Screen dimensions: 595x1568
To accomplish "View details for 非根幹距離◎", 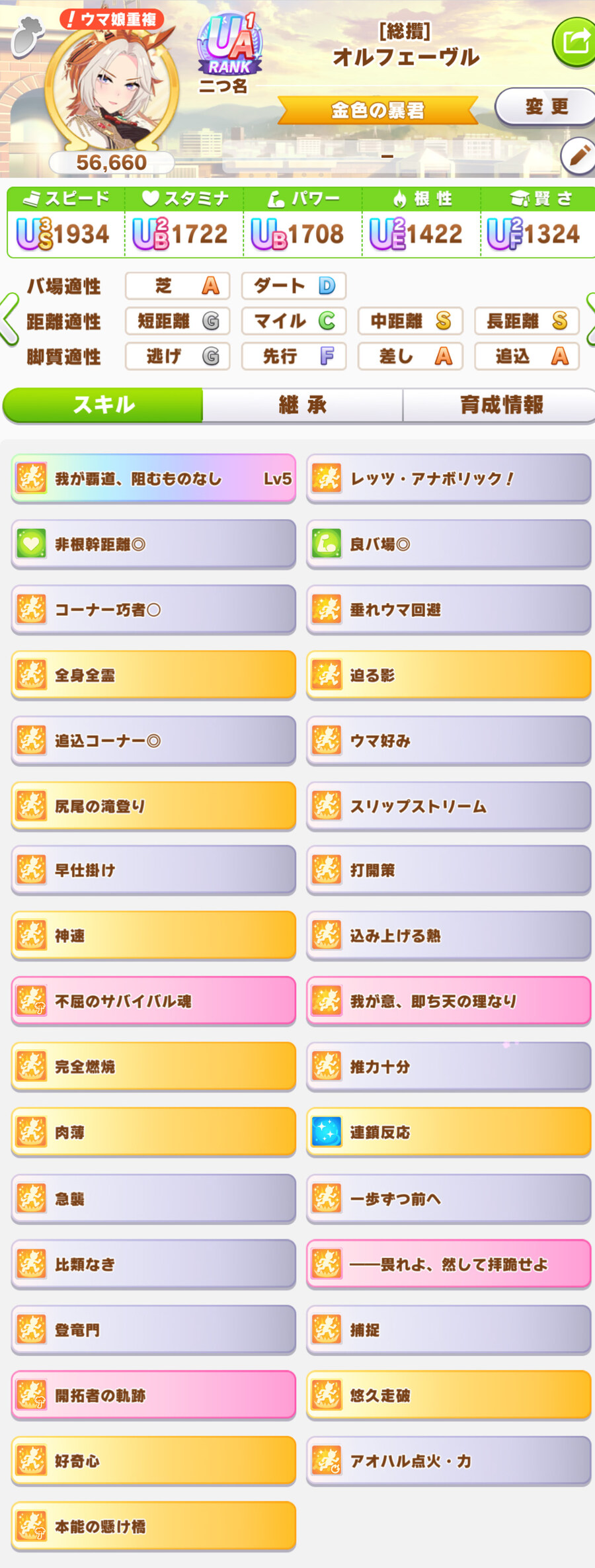I will point(153,544).
